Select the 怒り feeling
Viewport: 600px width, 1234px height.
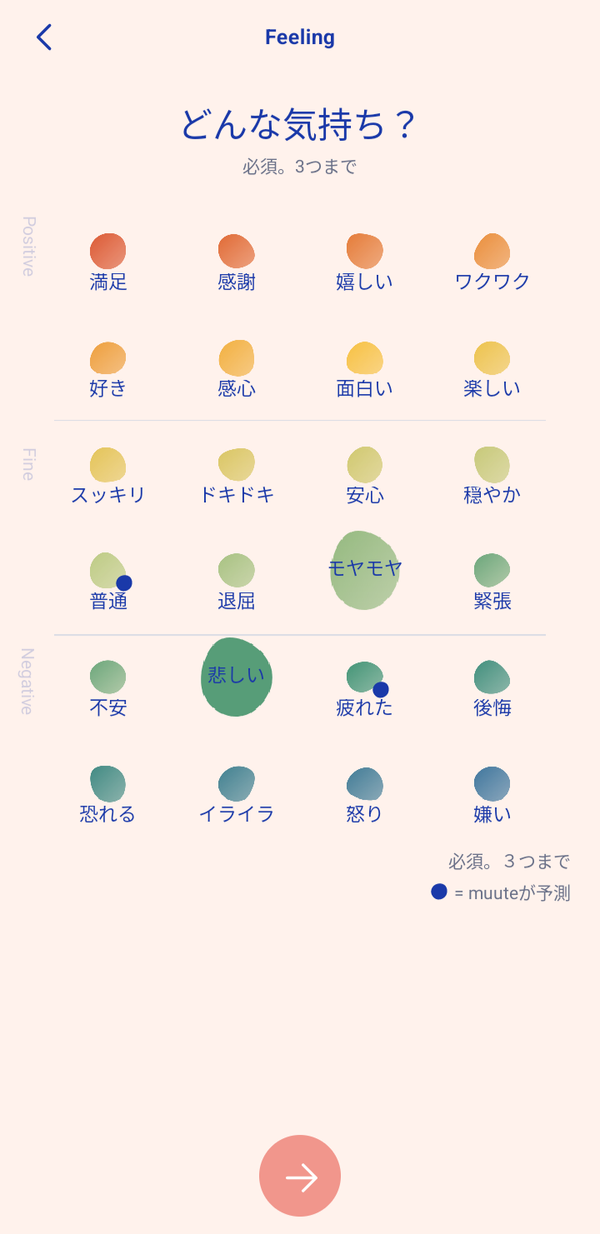pyautogui.click(x=364, y=796)
